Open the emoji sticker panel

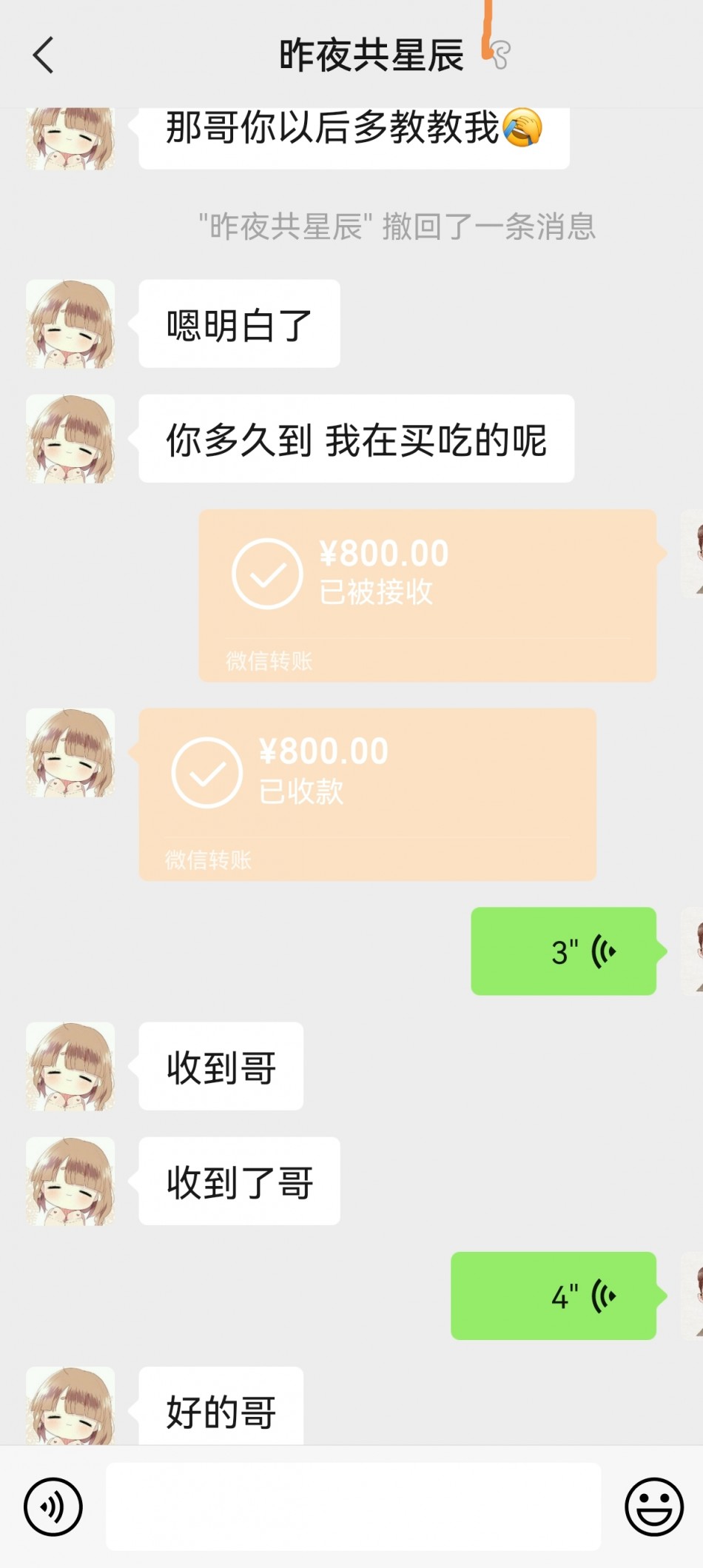click(x=653, y=1506)
